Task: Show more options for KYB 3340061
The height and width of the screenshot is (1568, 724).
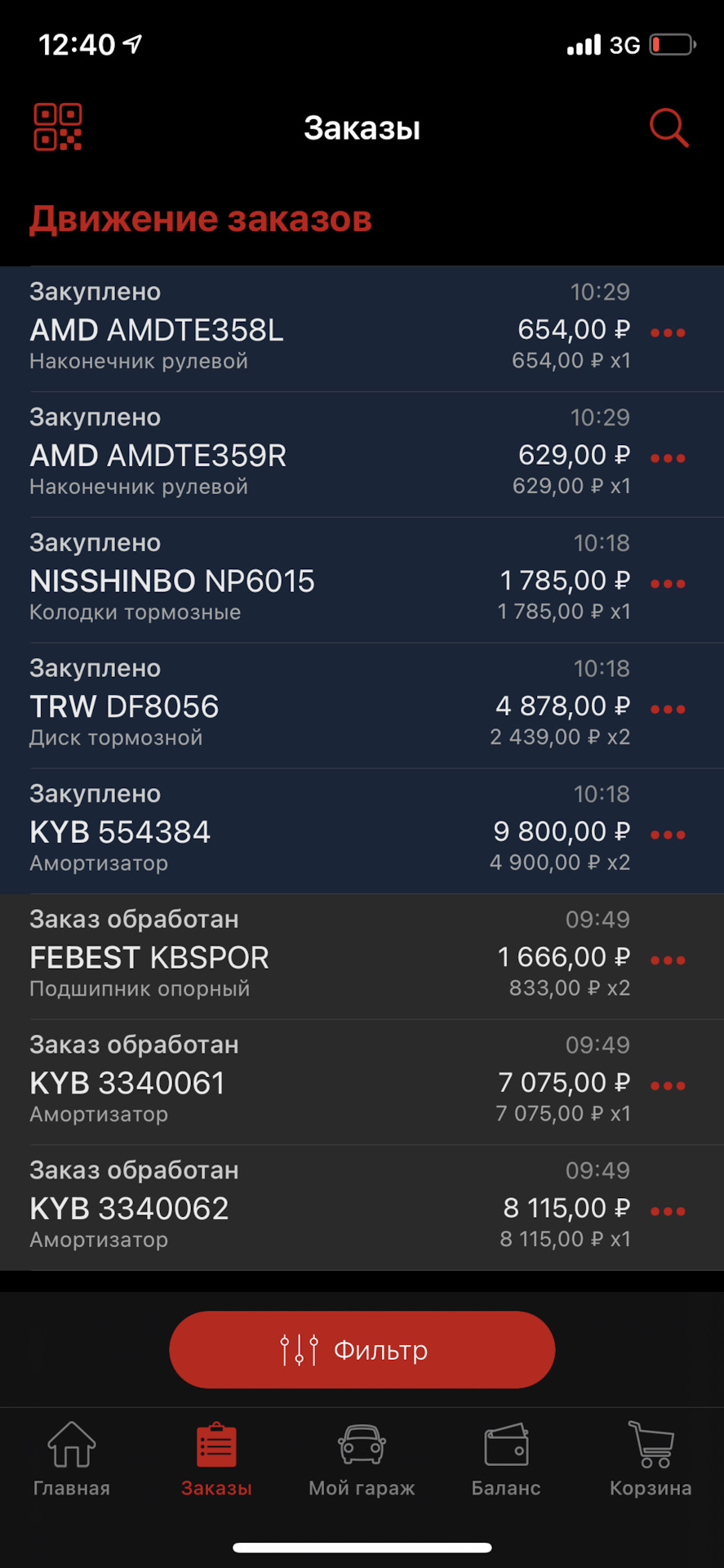Action: [668, 1085]
